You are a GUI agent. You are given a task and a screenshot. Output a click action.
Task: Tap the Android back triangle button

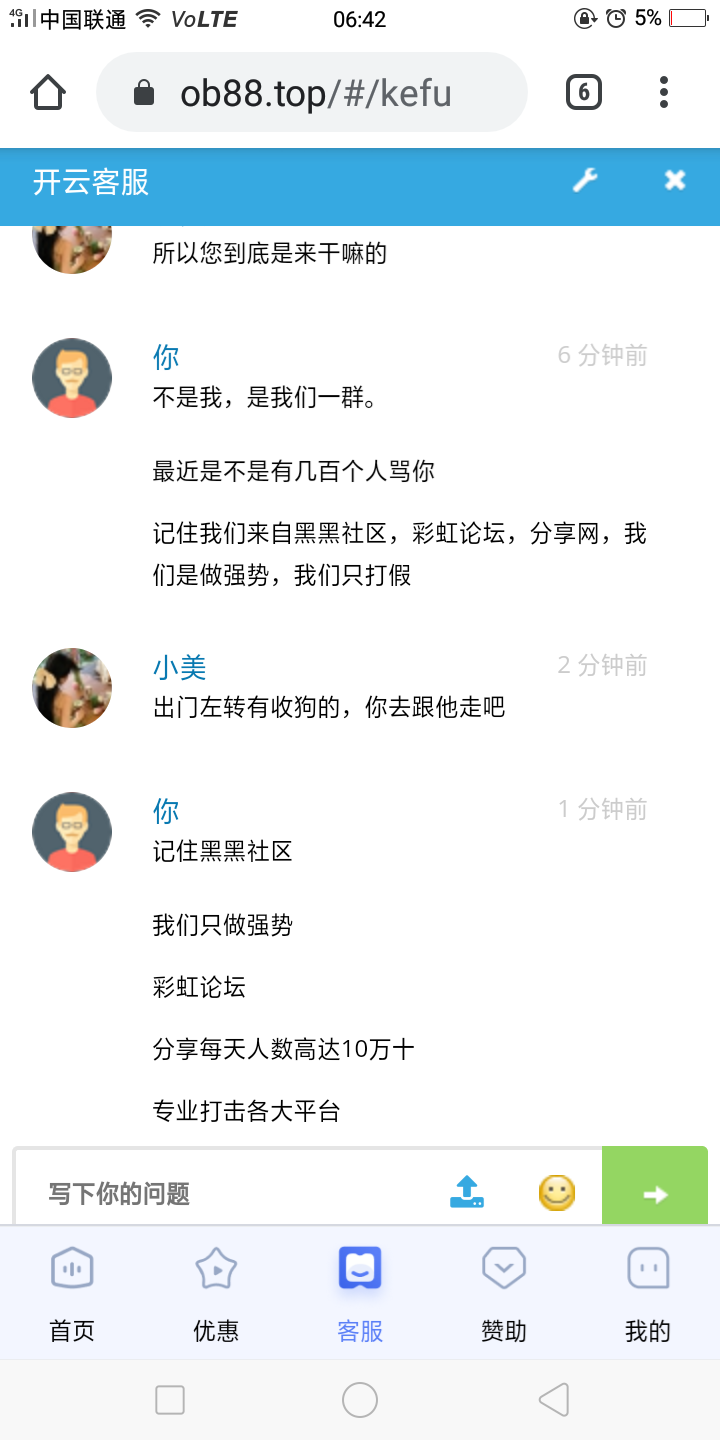555,1400
